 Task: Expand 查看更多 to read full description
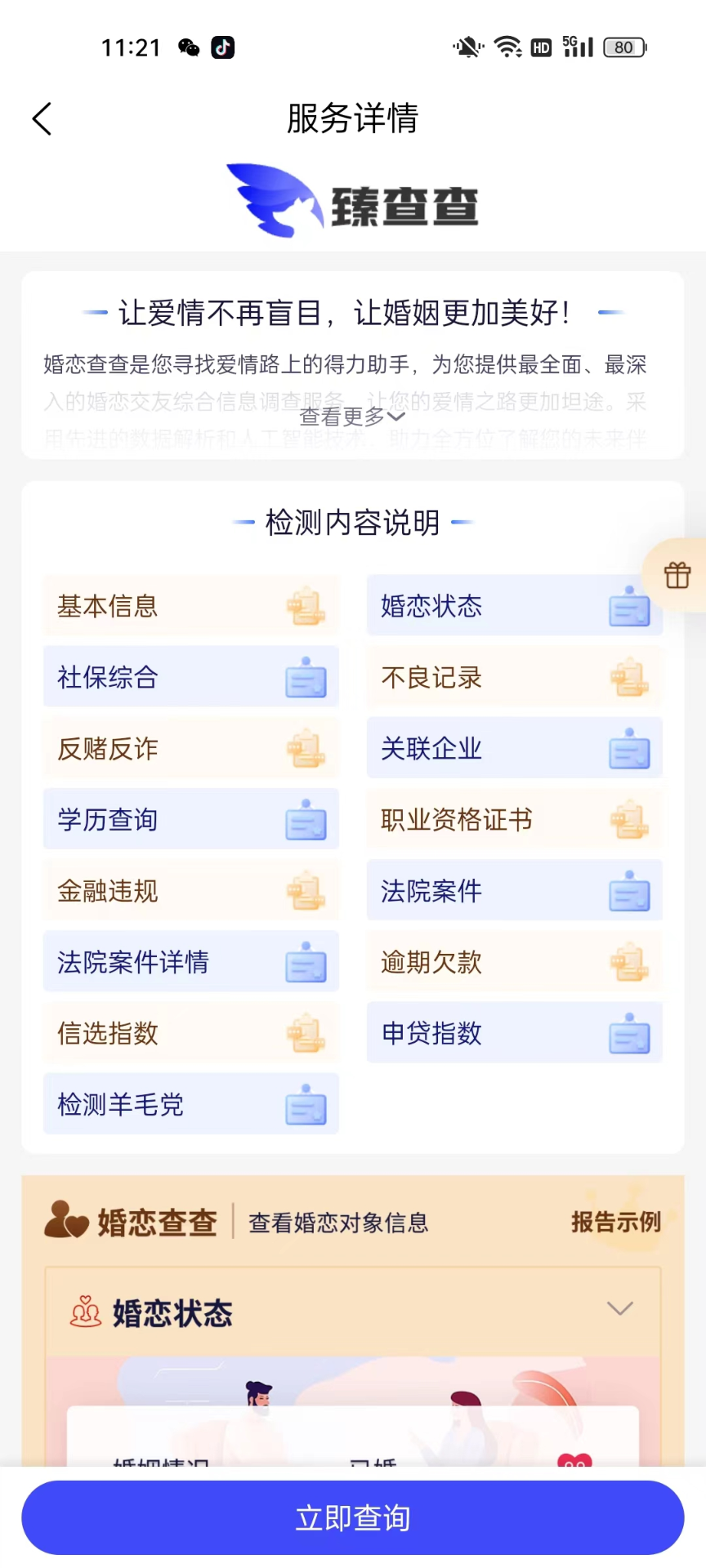click(351, 416)
